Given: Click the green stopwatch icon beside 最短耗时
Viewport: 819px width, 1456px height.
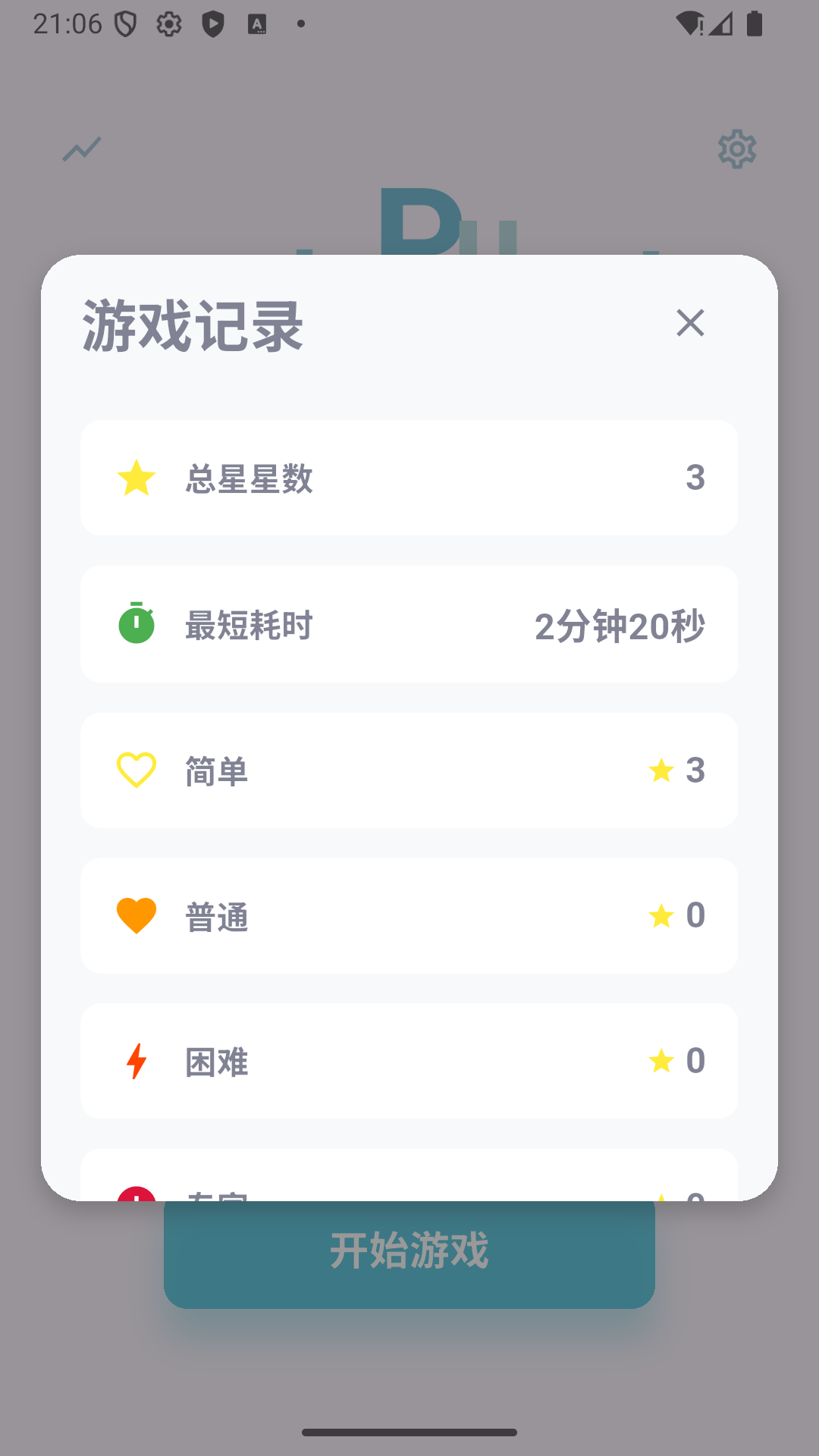Looking at the screenshot, I should click(x=136, y=623).
